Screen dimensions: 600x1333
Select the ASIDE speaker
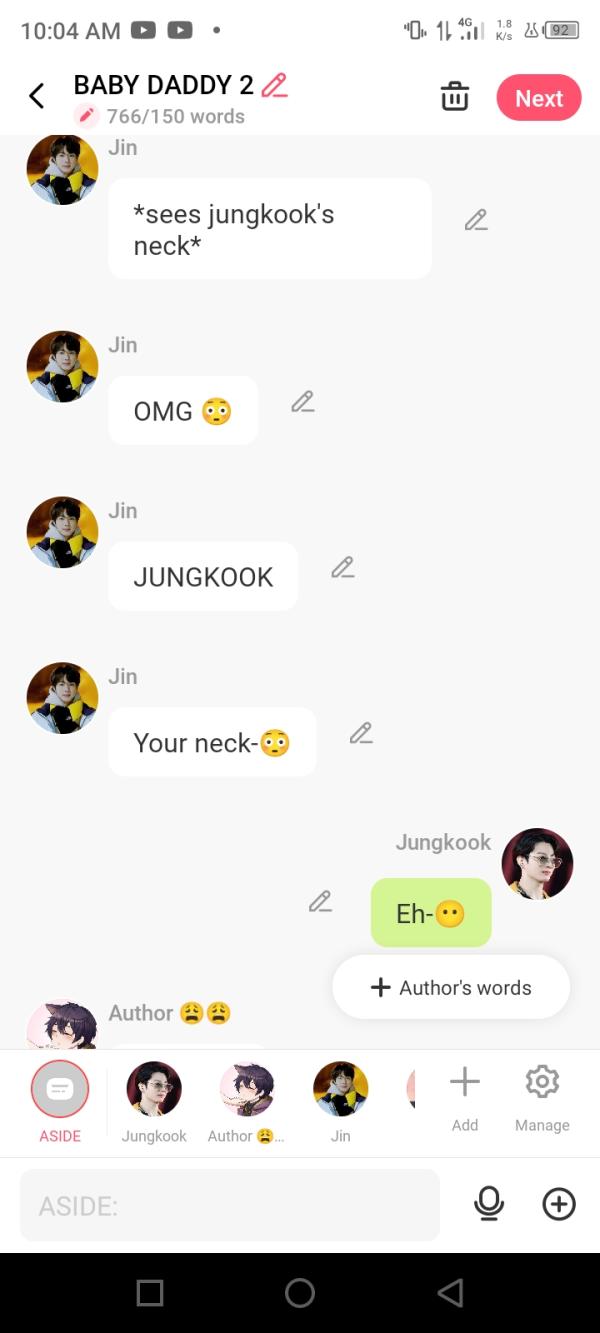coord(60,1090)
